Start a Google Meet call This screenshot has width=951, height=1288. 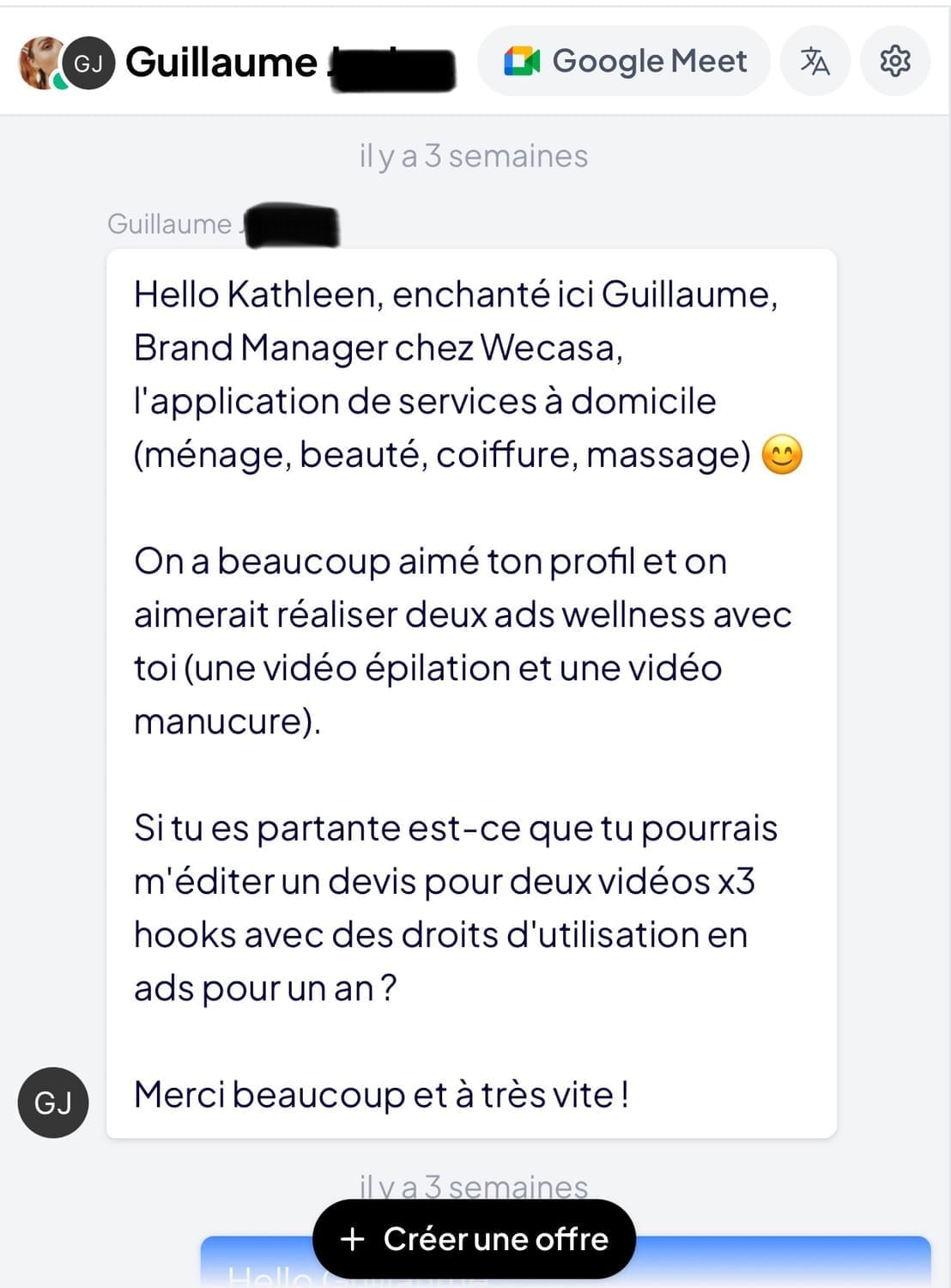coord(624,62)
